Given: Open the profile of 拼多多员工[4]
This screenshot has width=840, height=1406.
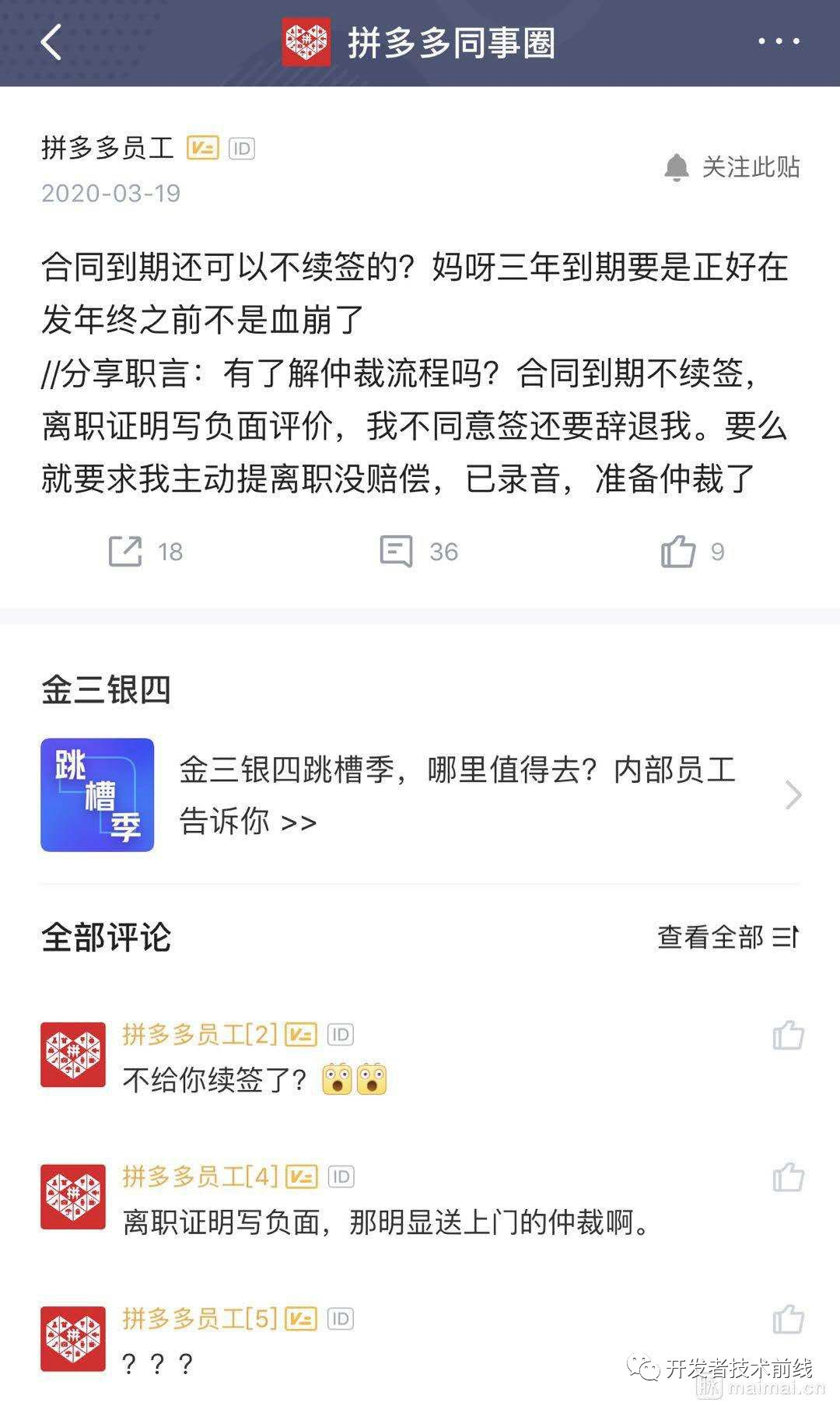Looking at the screenshot, I should point(73,1197).
